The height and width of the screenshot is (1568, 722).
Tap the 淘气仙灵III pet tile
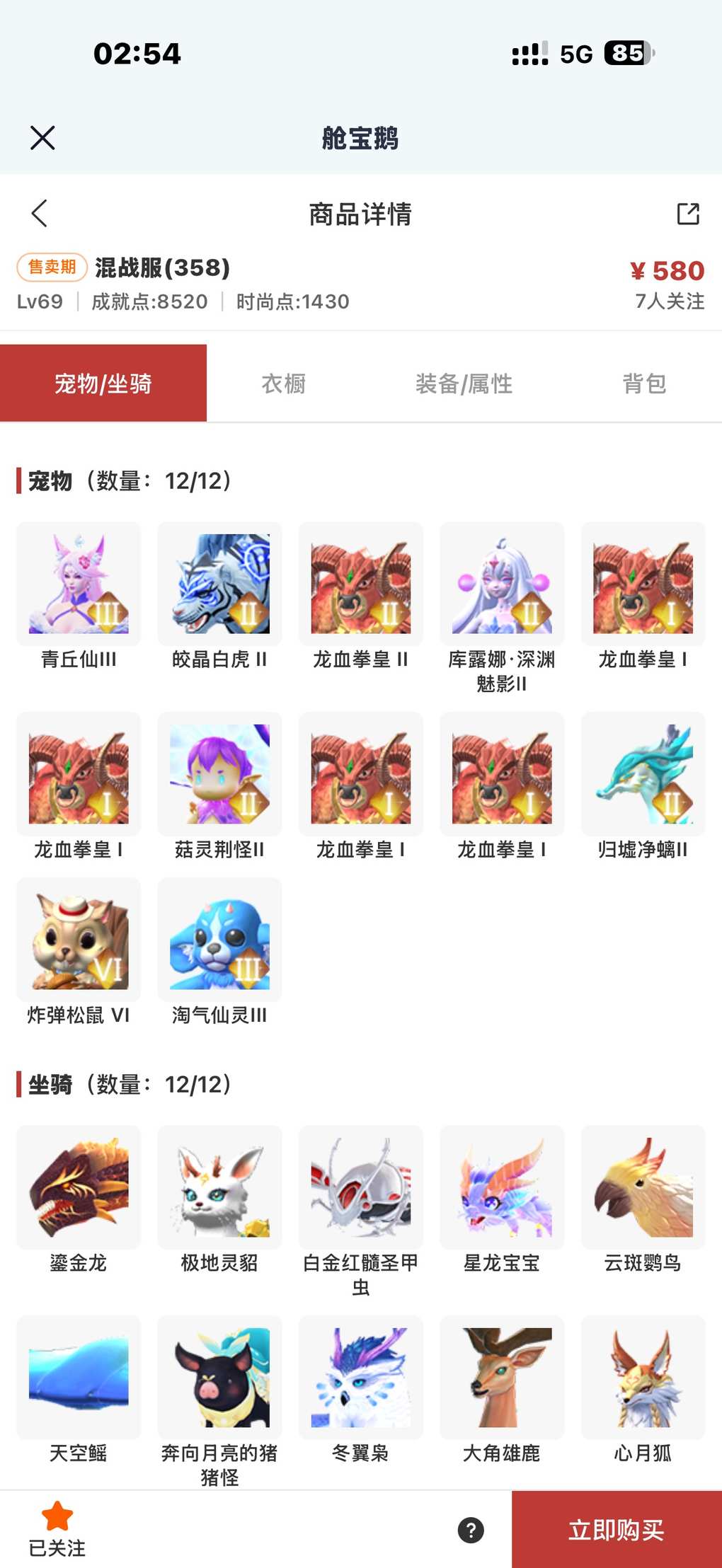pos(219,940)
